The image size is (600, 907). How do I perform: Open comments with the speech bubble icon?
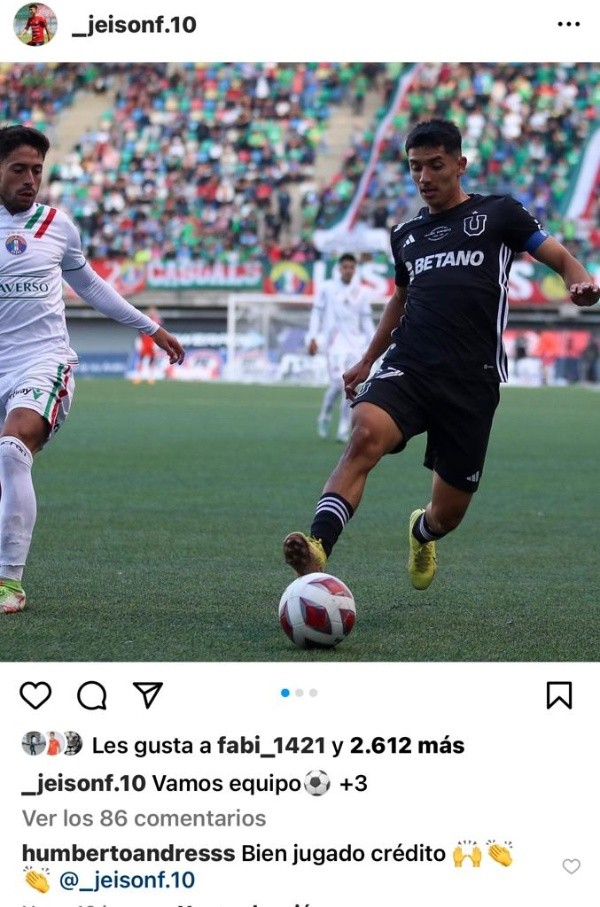point(92,695)
